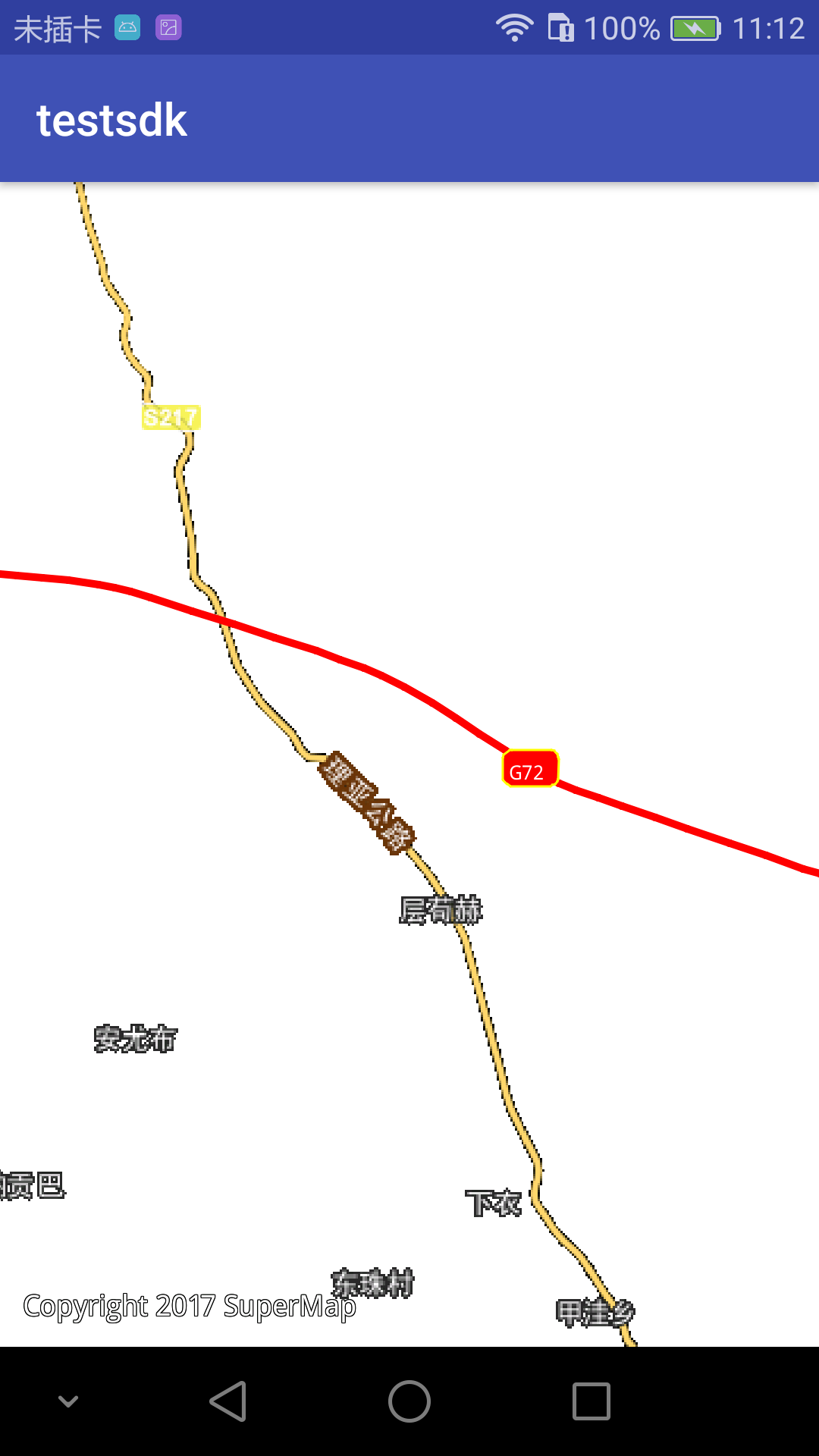
Task: Open the recent apps overview
Action: (591, 1401)
